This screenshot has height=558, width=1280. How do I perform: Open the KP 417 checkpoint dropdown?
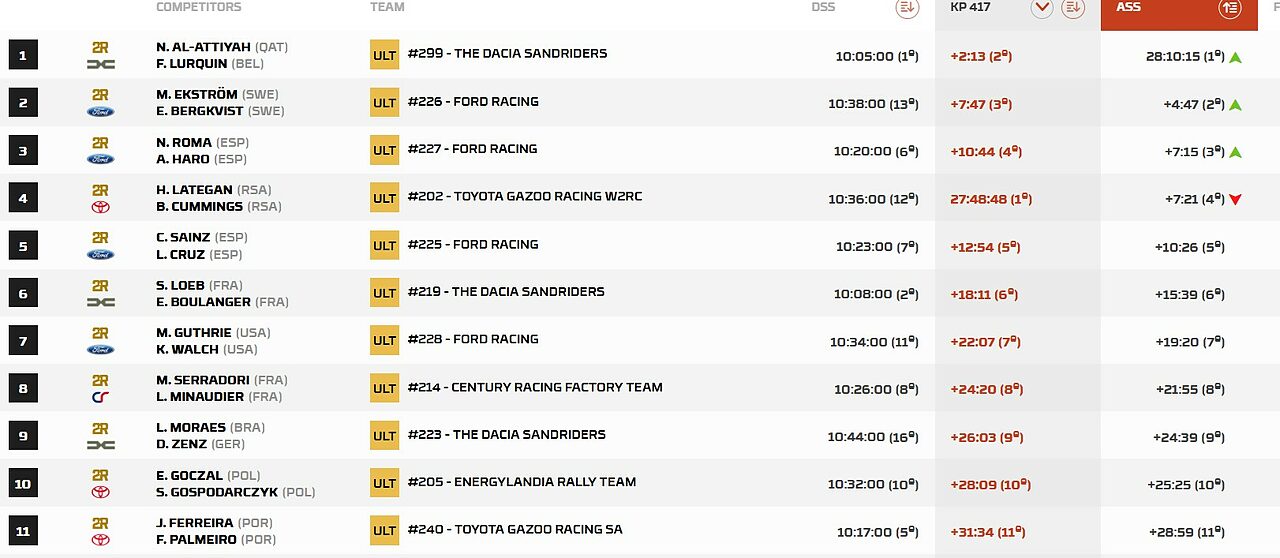tap(1042, 8)
